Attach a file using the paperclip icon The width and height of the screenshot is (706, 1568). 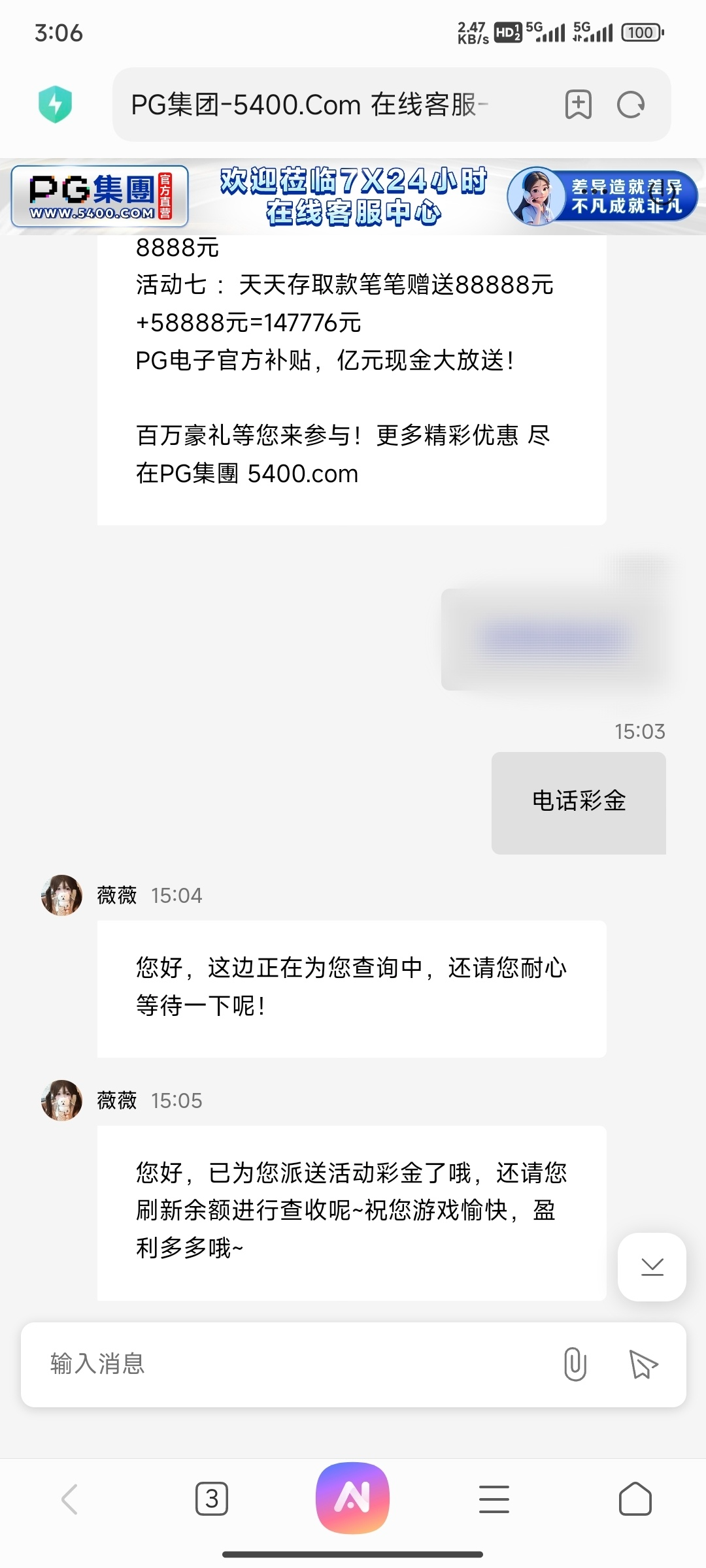[574, 1364]
